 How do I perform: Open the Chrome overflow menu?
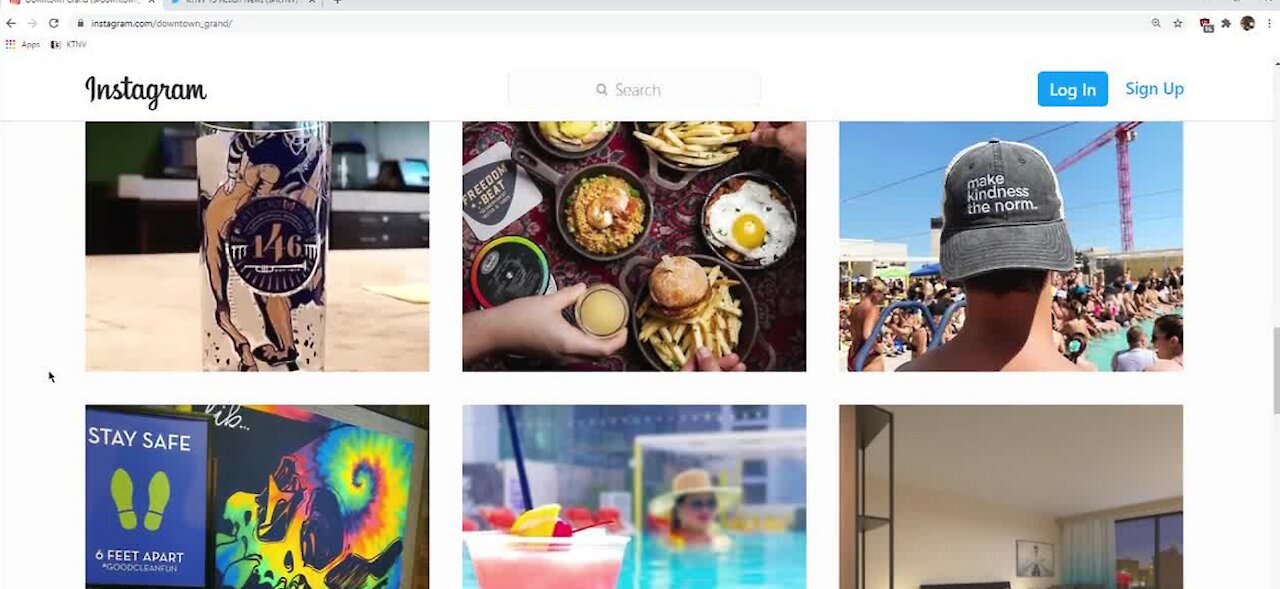1268,23
